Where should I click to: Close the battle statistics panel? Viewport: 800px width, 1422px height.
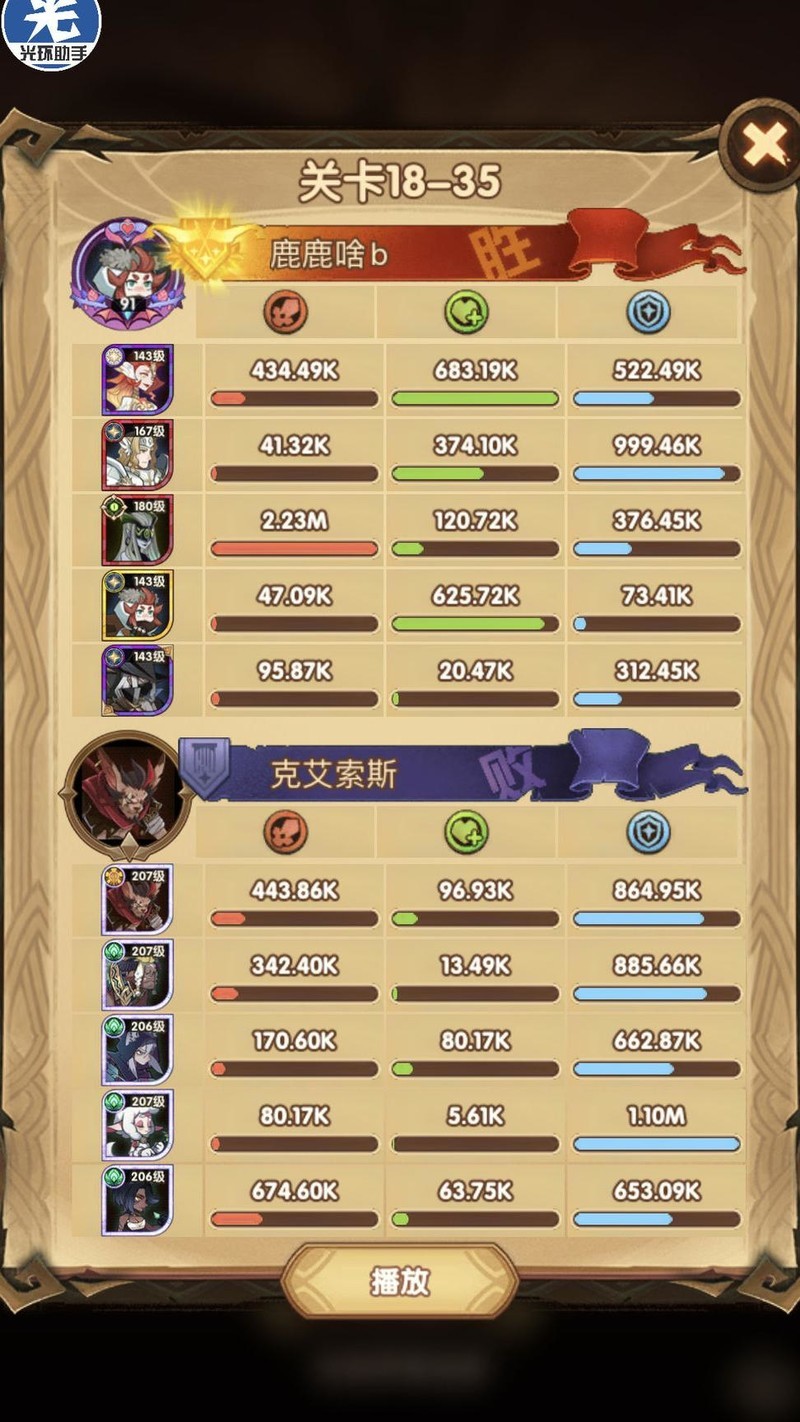764,146
